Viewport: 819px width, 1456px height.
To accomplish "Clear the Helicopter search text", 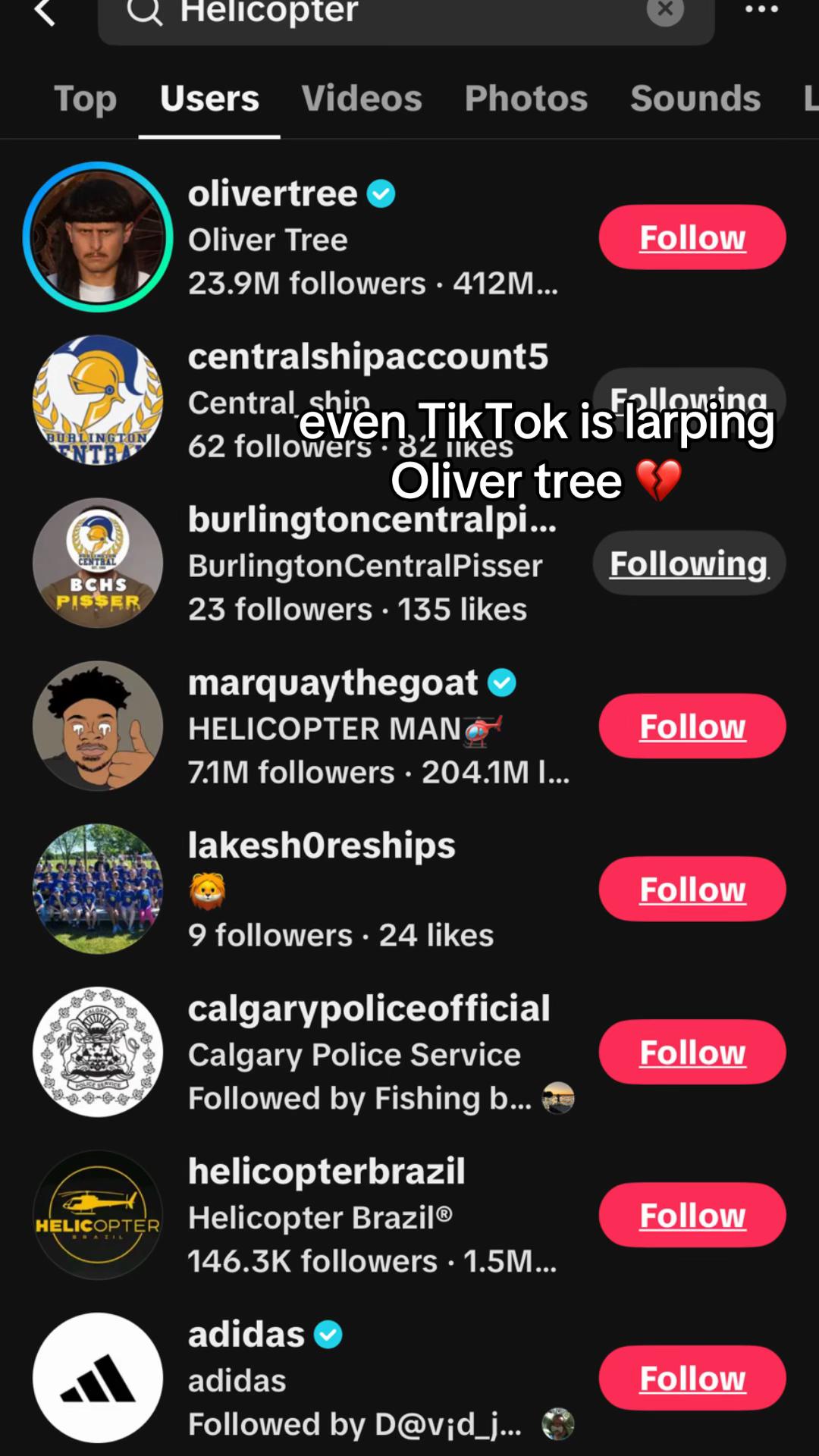I will [x=665, y=10].
